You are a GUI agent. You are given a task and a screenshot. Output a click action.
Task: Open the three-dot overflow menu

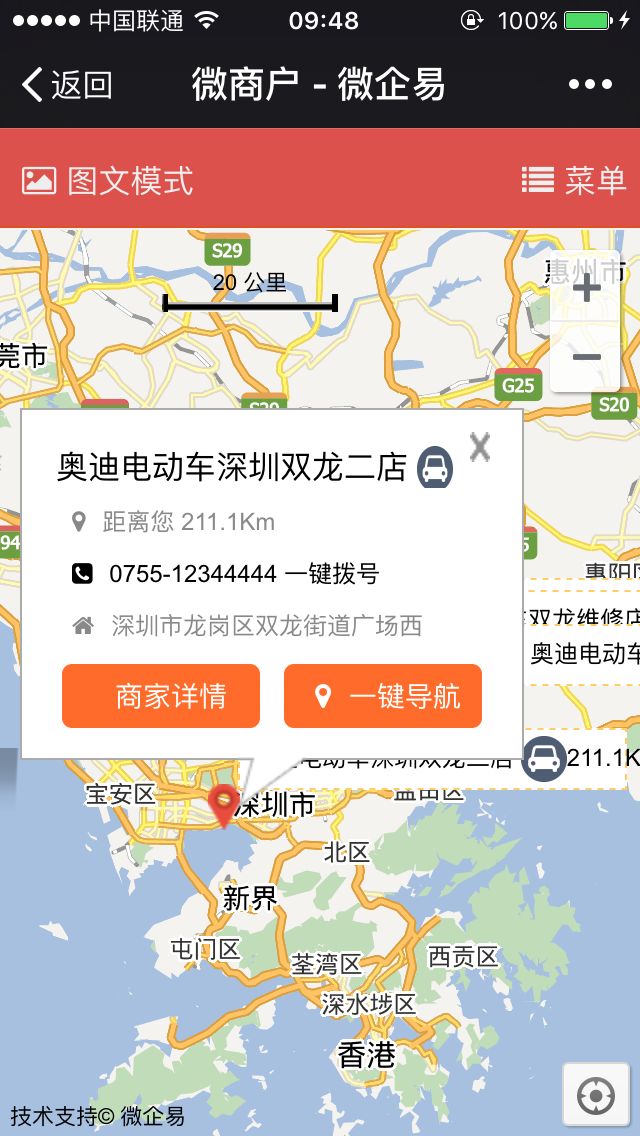click(x=590, y=85)
